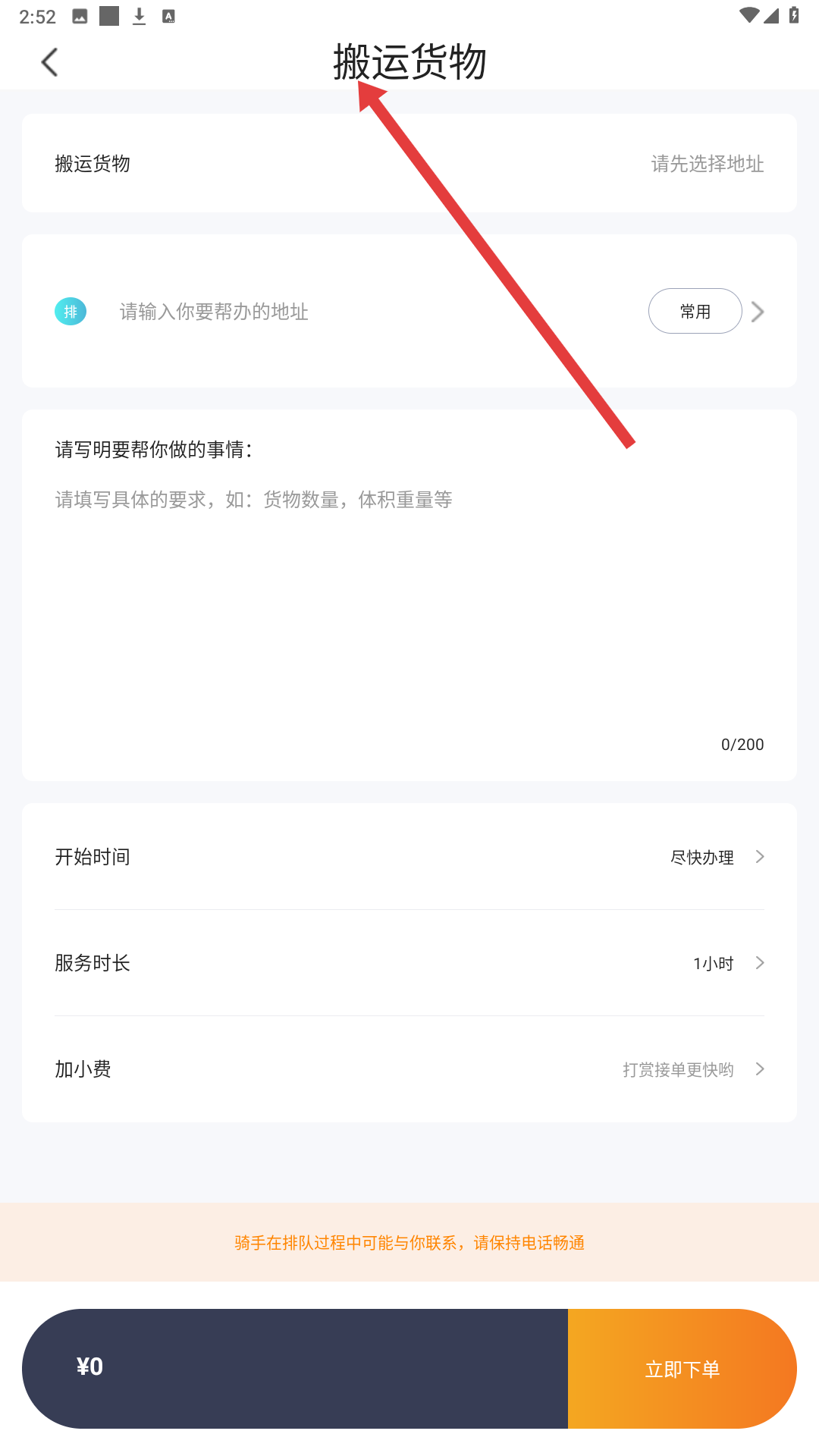Tap the ¥0 price bar
819x1456 pixels.
tap(296, 1369)
